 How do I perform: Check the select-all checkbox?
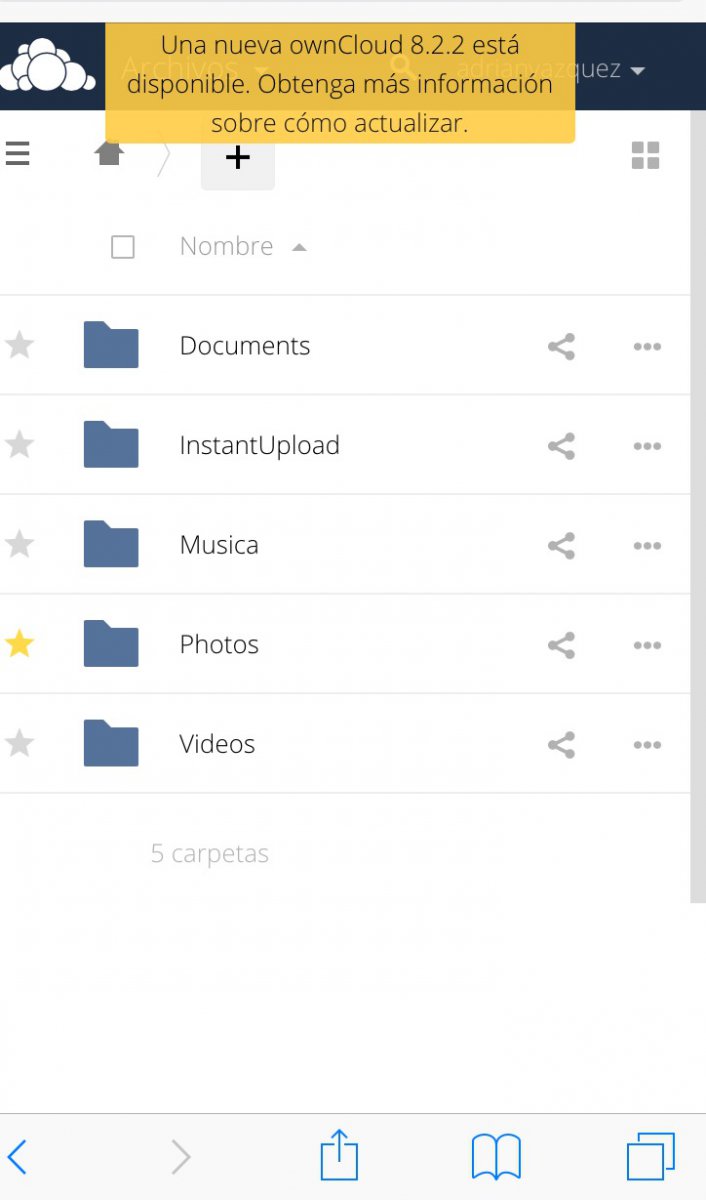122,247
